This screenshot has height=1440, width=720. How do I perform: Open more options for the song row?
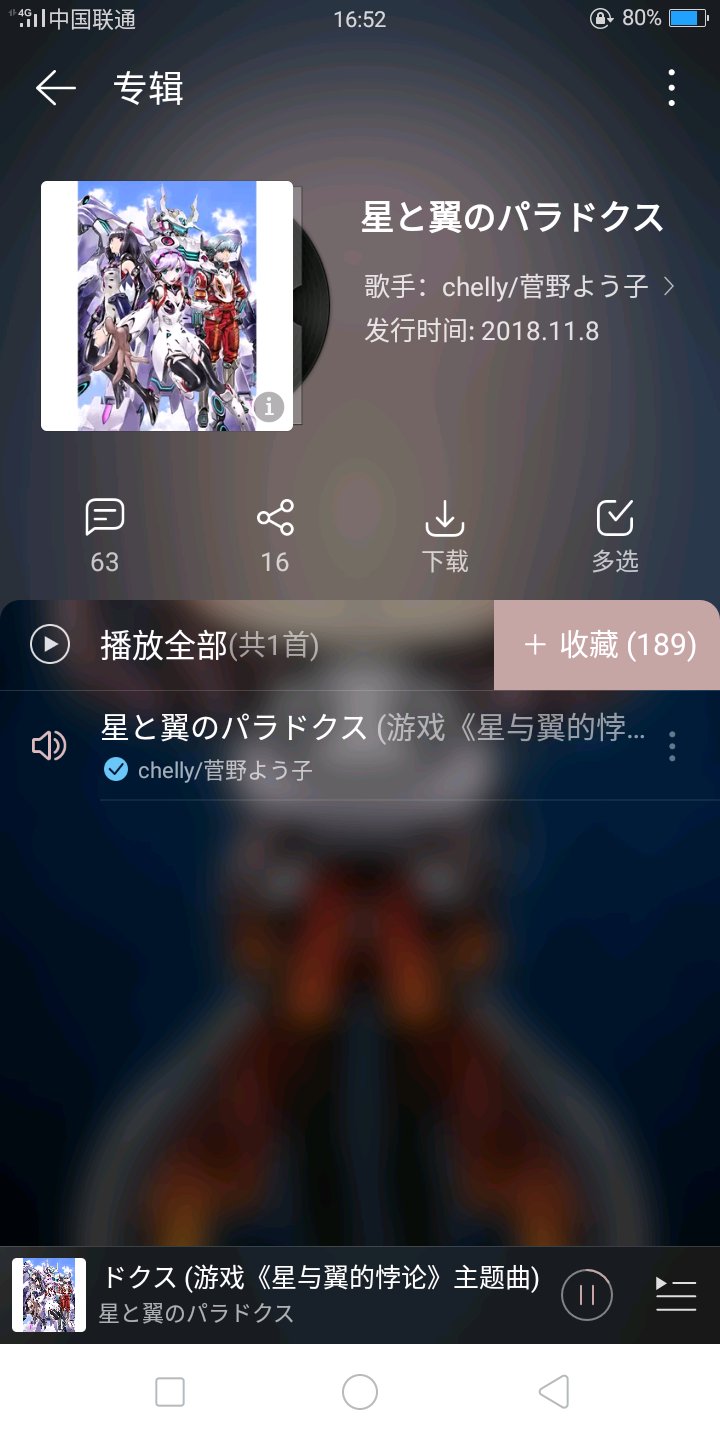pyautogui.click(x=672, y=746)
